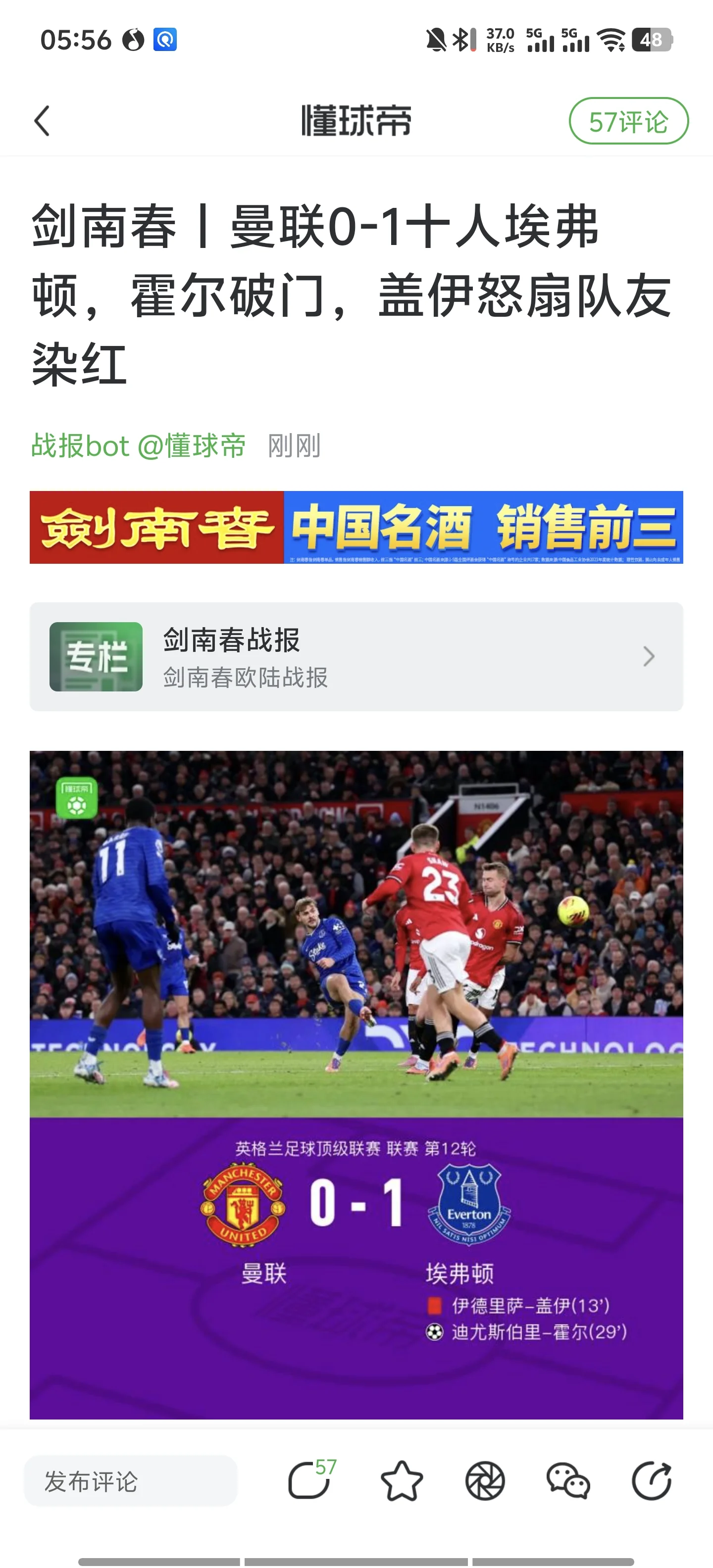Viewport: 713px width, 1568px height.
Task: Favorite this article with the star
Action: click(401, 1480)
